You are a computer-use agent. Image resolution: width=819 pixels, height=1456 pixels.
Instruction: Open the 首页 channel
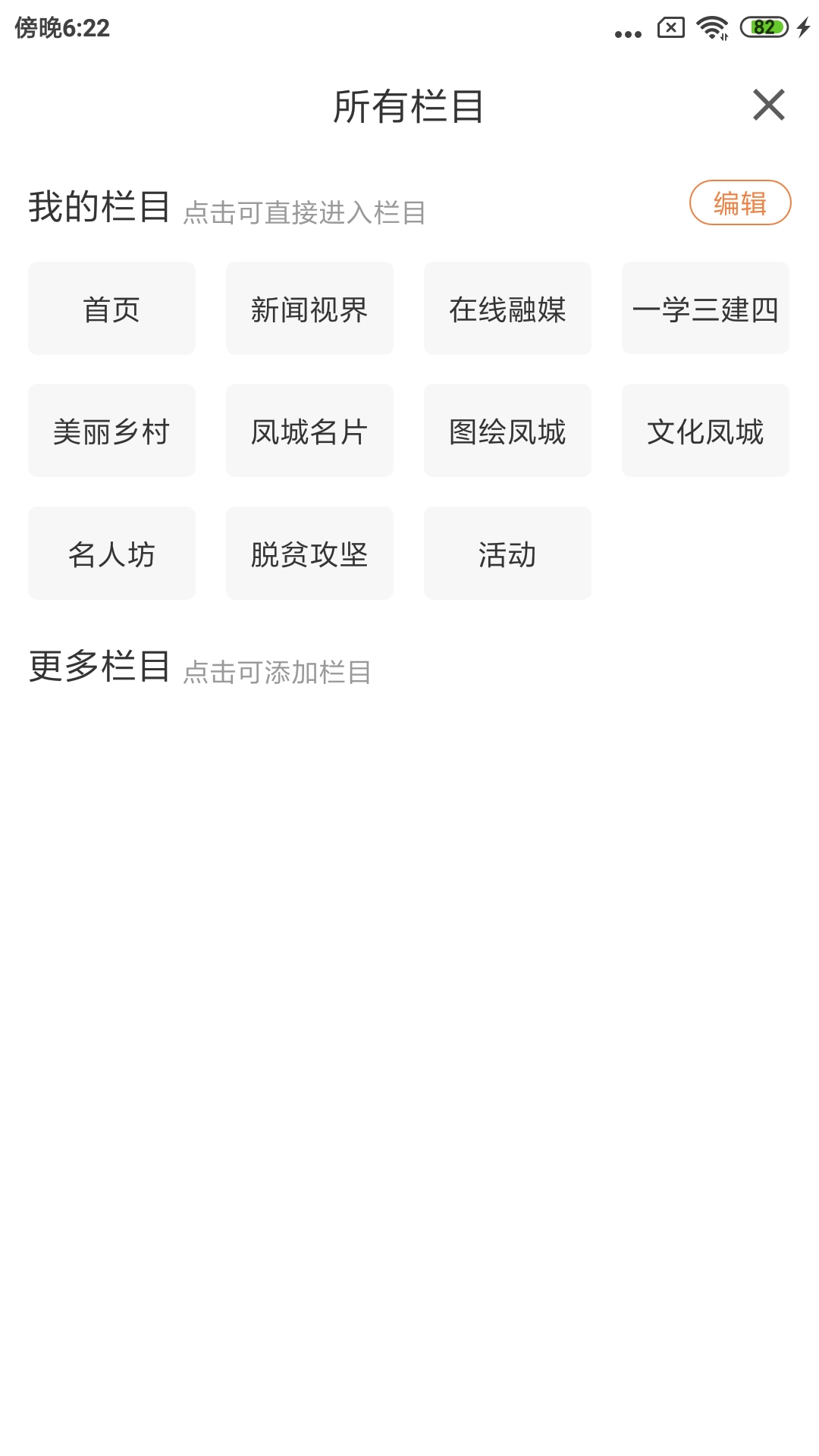tap(111, 308)
